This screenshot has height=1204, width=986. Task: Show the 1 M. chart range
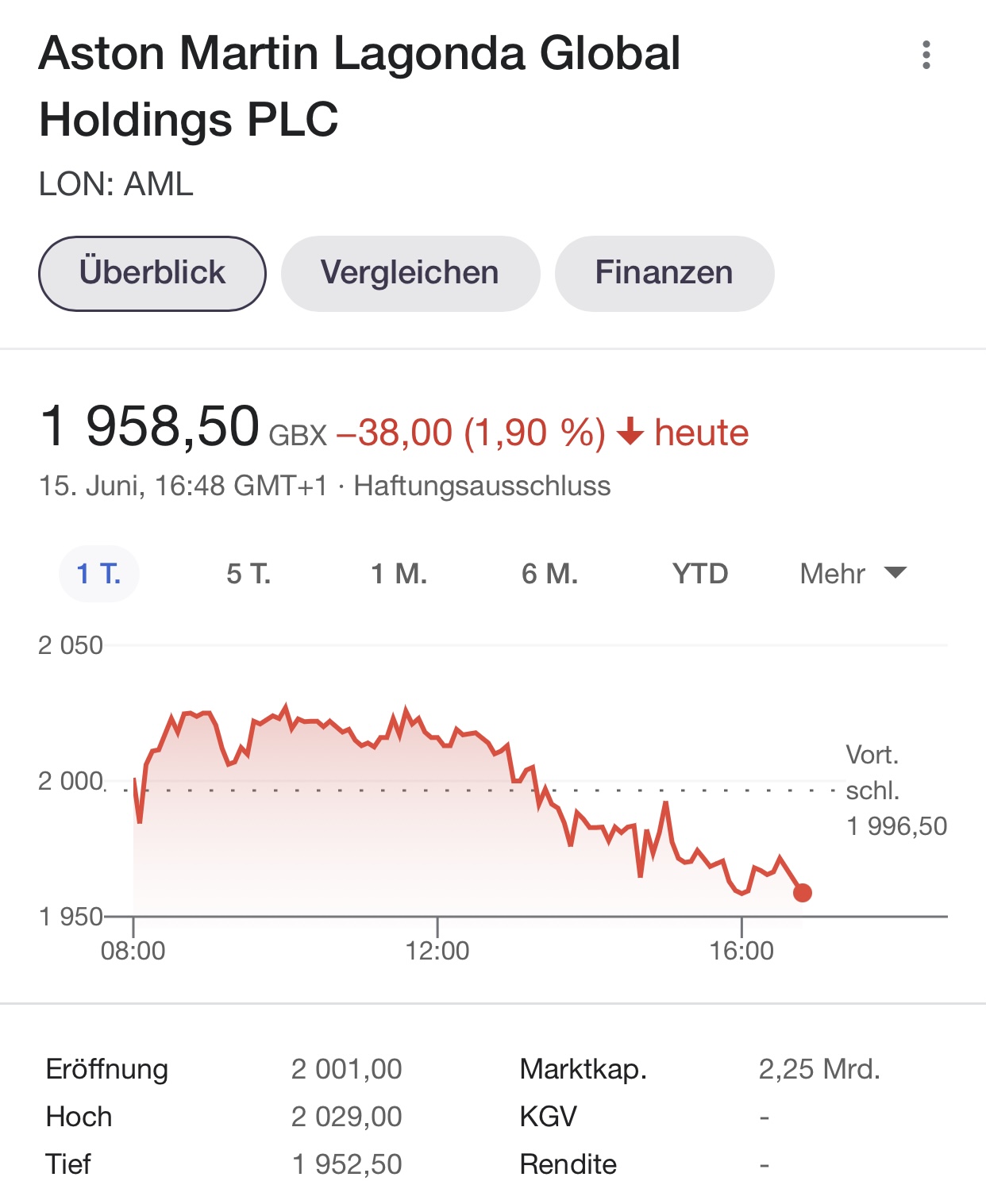coord(399,573)
